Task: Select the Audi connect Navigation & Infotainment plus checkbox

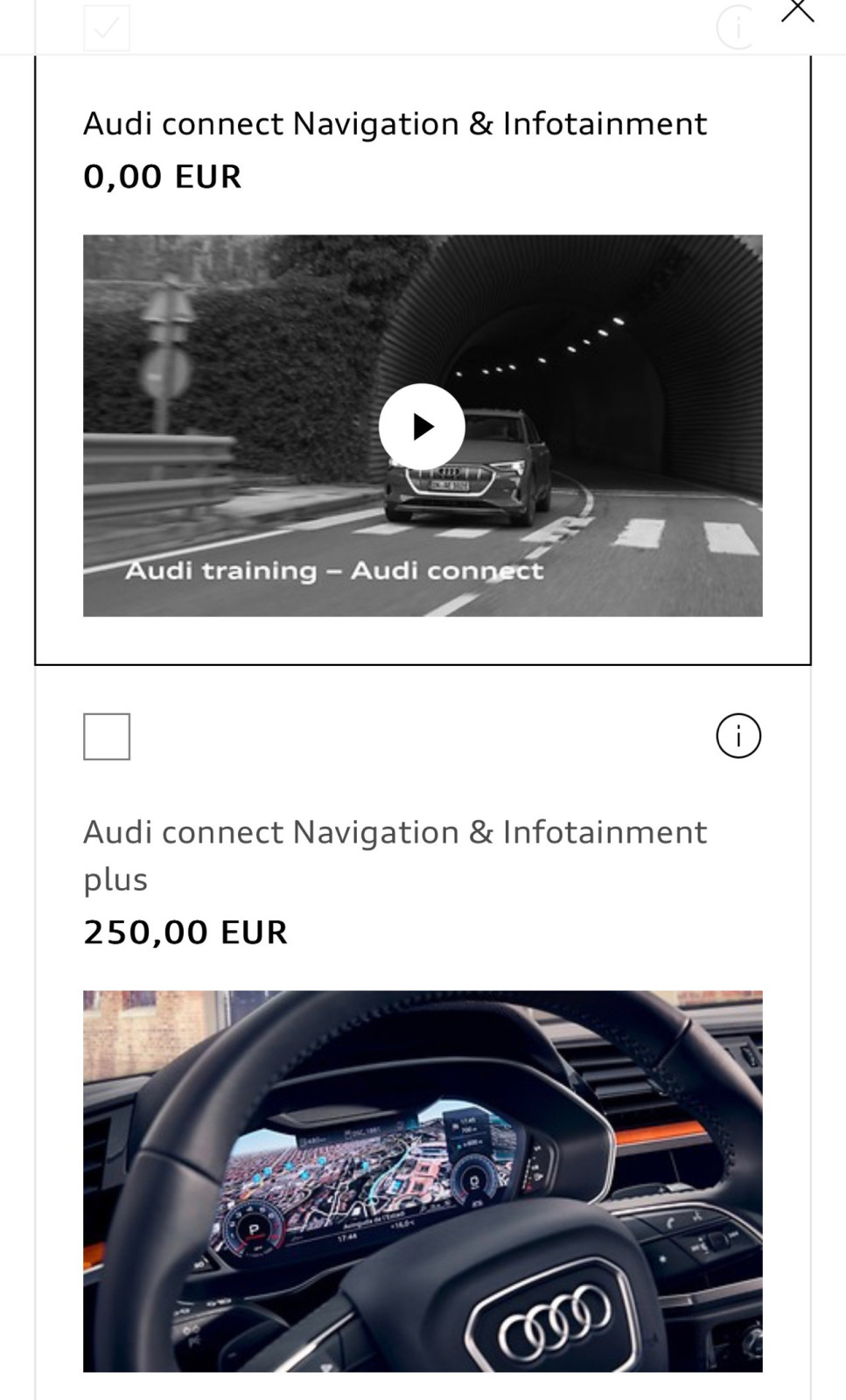Action: pyautogui.click(x=107, y=736)
